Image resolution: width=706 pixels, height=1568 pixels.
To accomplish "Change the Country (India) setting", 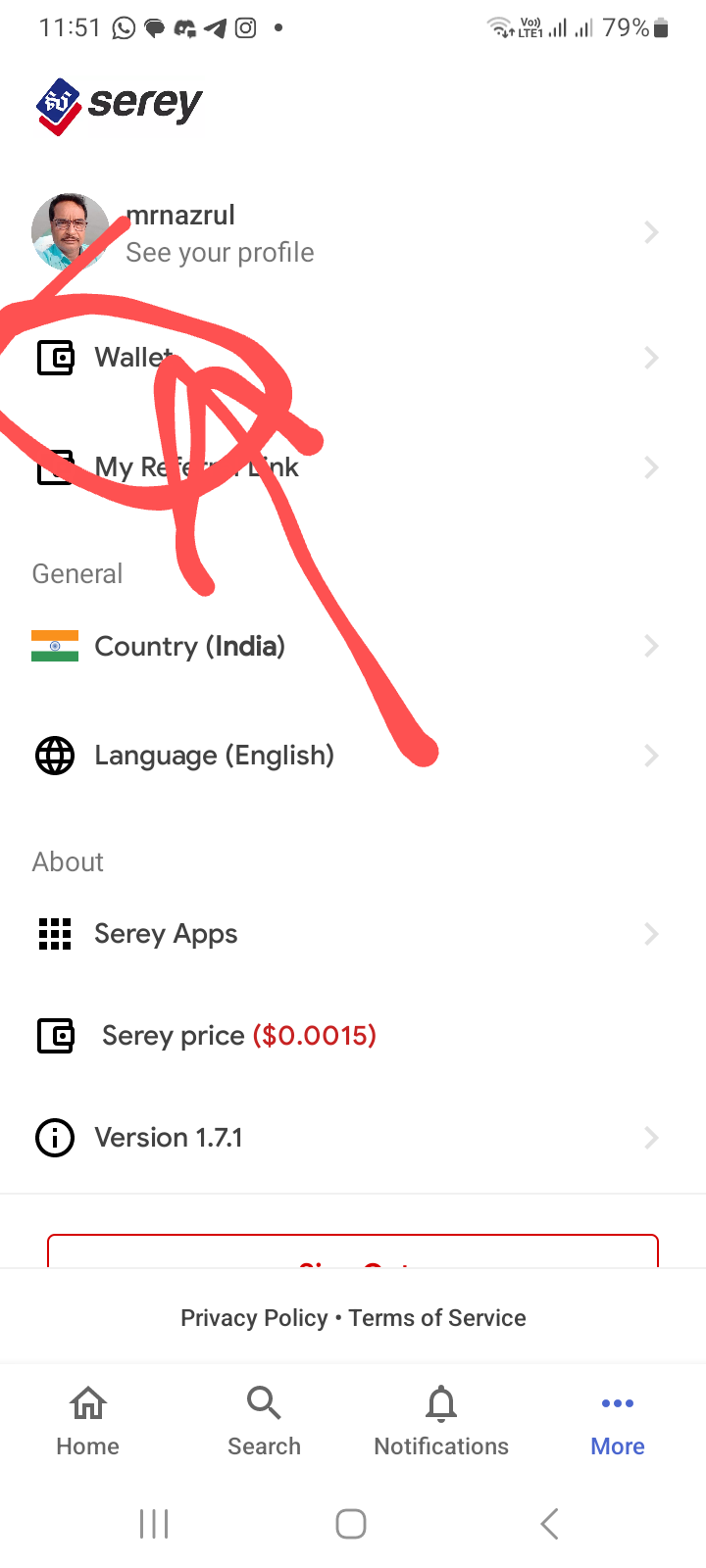I will [x=353, y=646].
